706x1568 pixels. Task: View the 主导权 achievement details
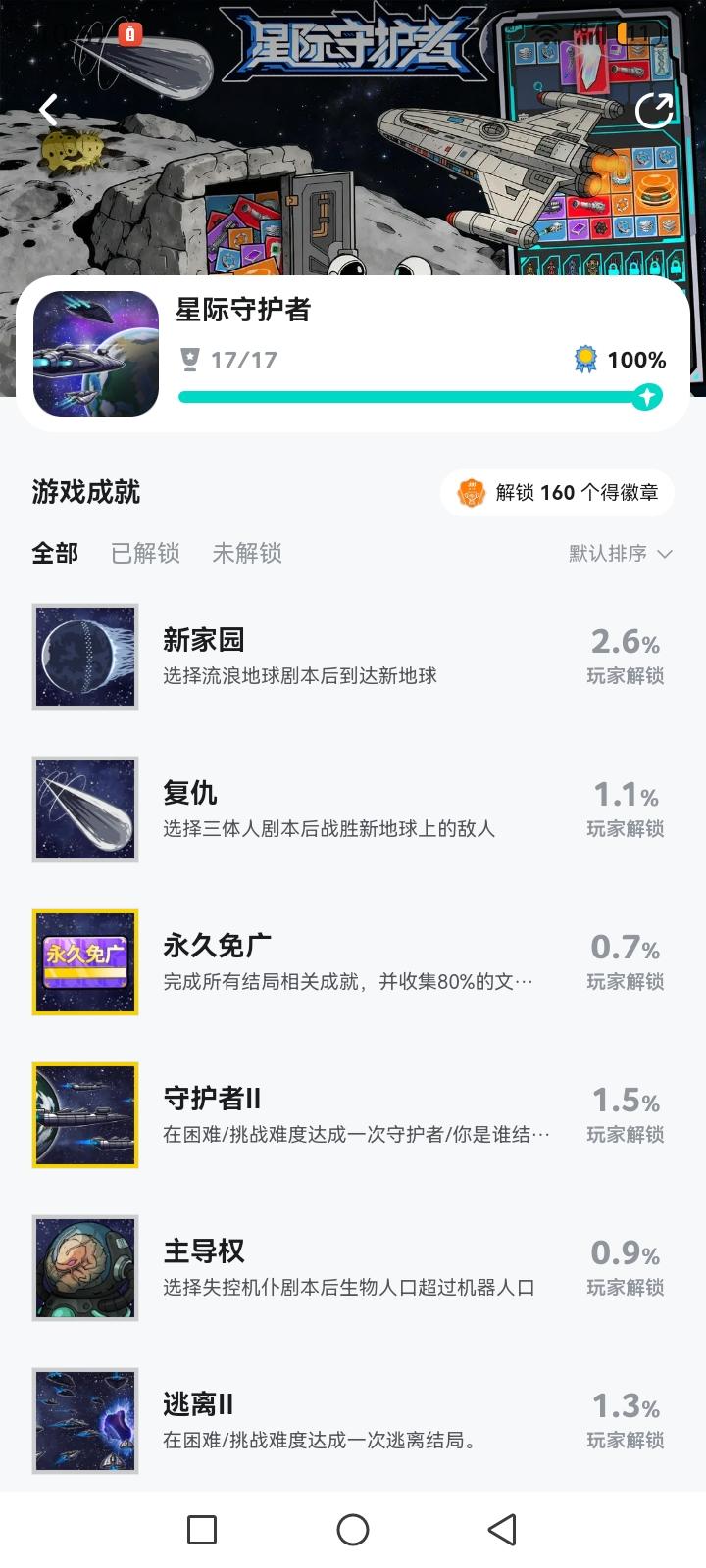[348, 1268]
